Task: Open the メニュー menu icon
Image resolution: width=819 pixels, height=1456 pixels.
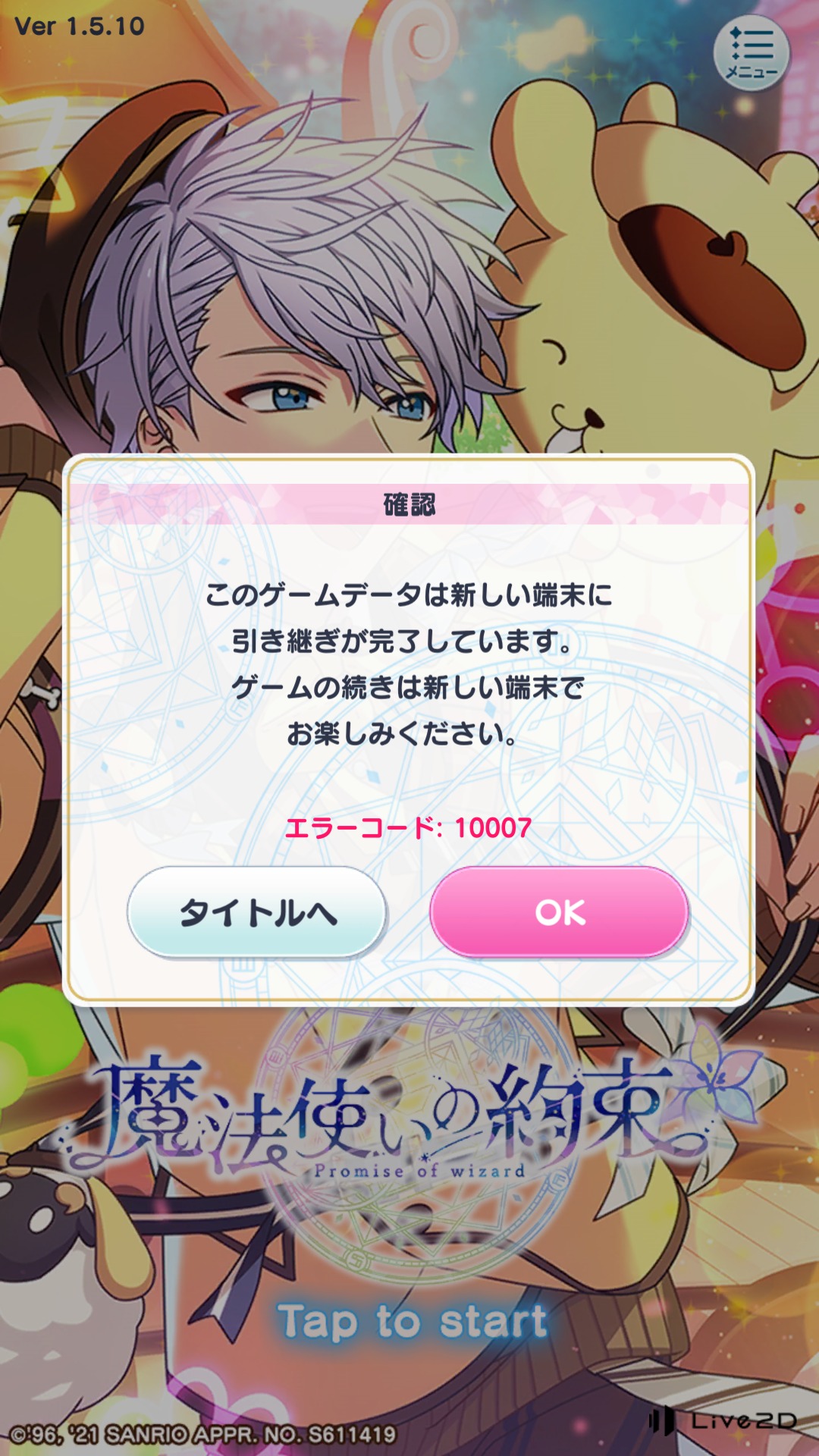Action: [751, 52]
